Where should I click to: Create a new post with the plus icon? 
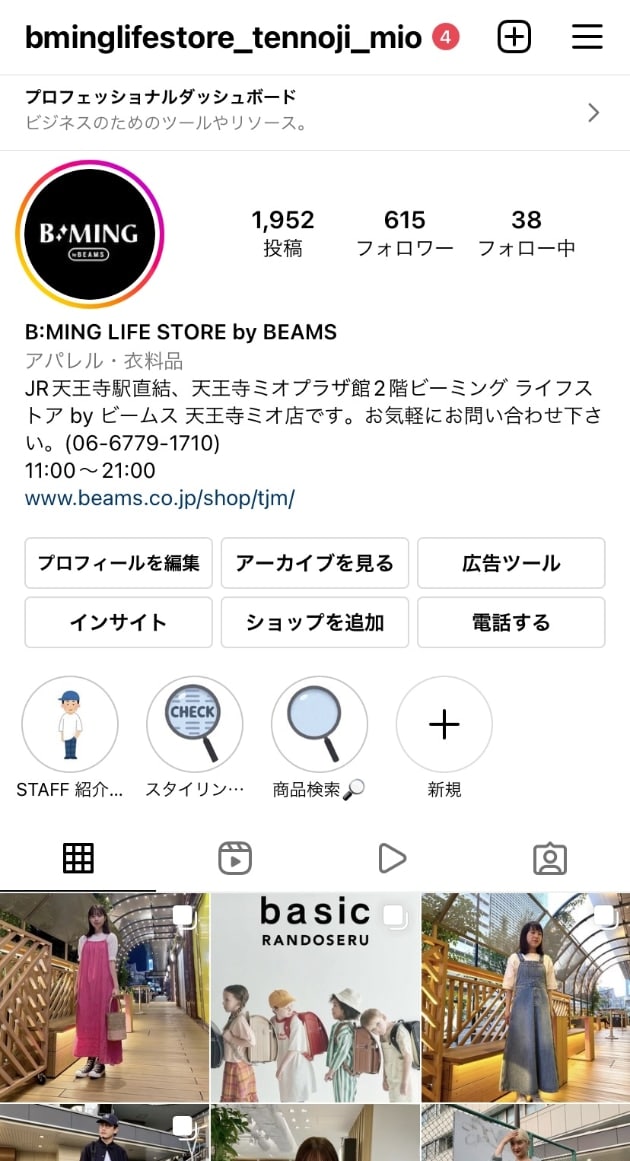coord(514,36)
